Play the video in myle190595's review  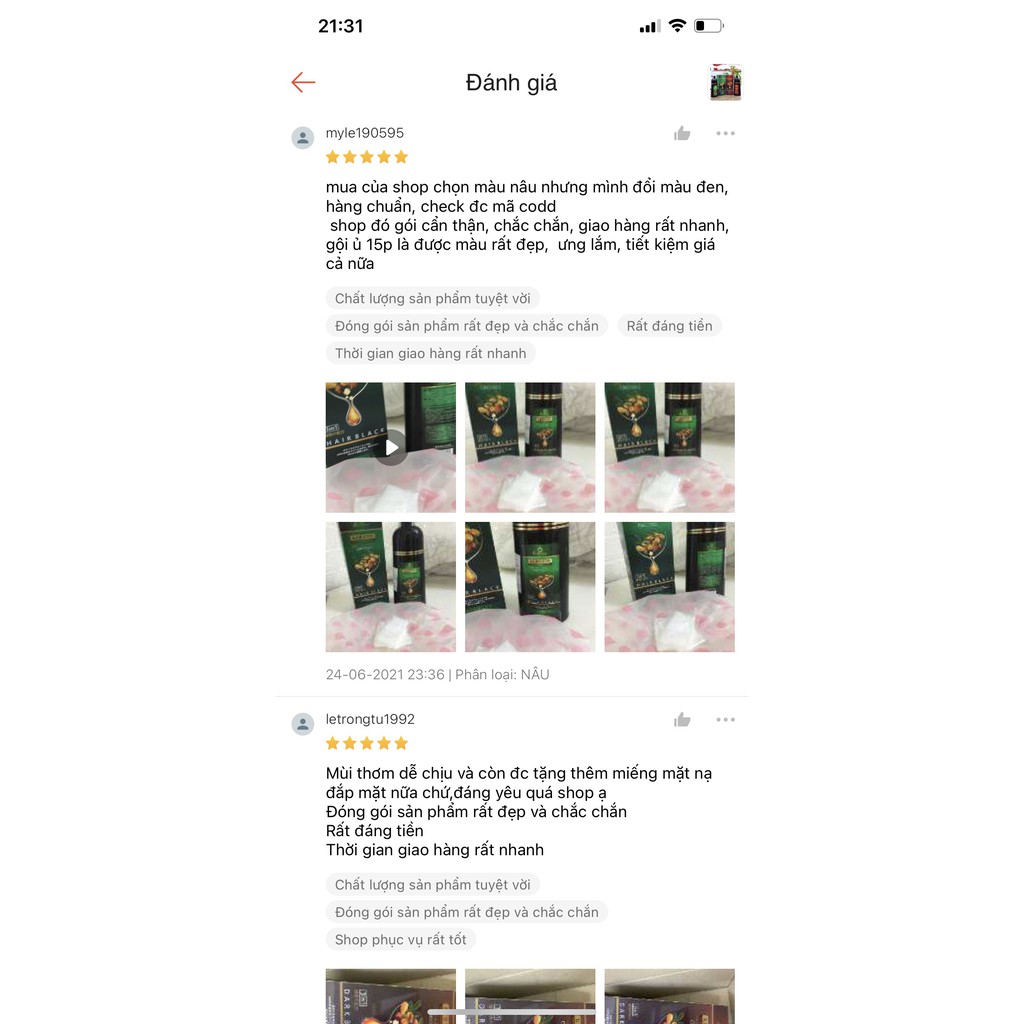[x=390, y=447]
